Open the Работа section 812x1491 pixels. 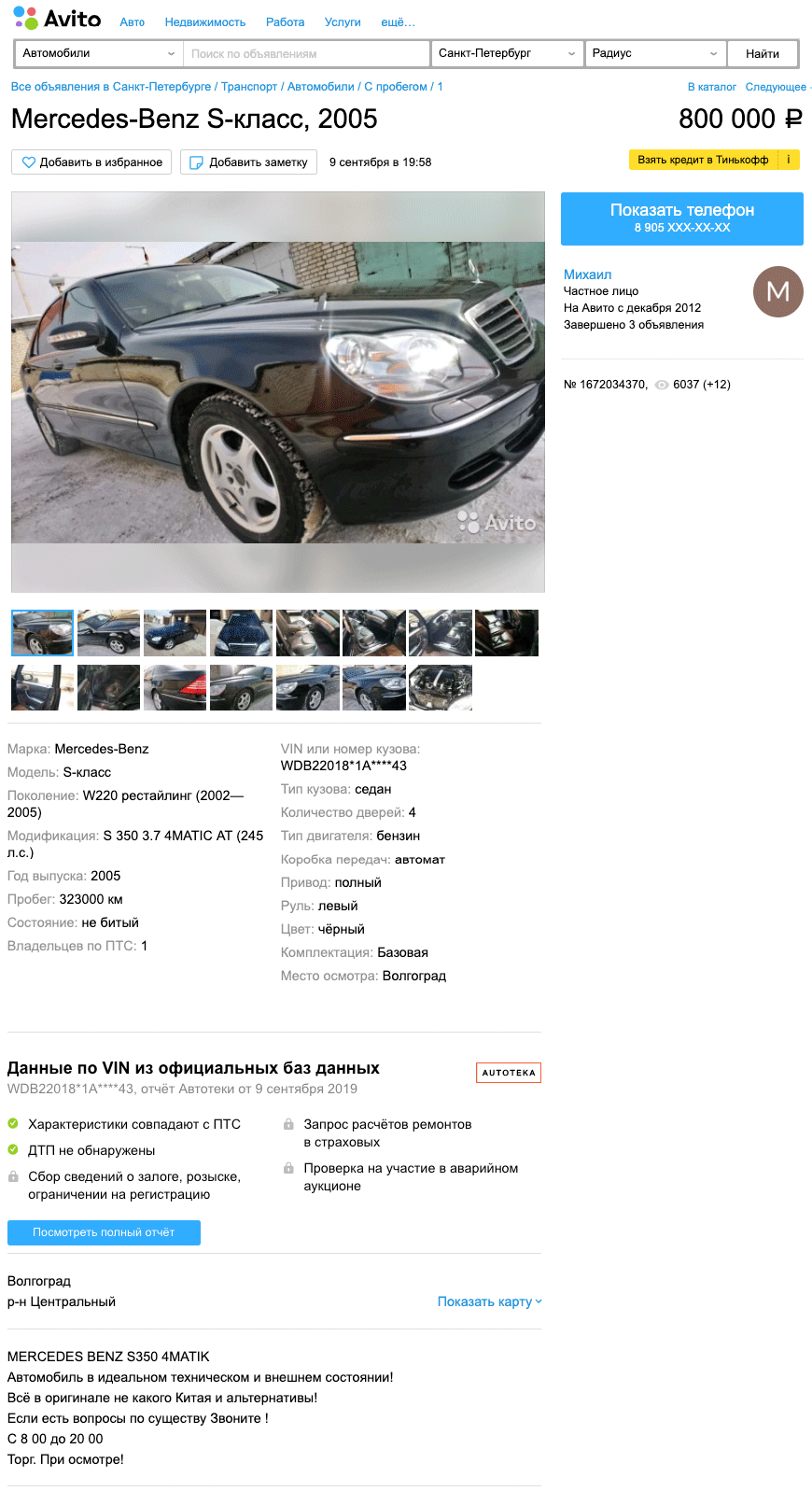285,22
